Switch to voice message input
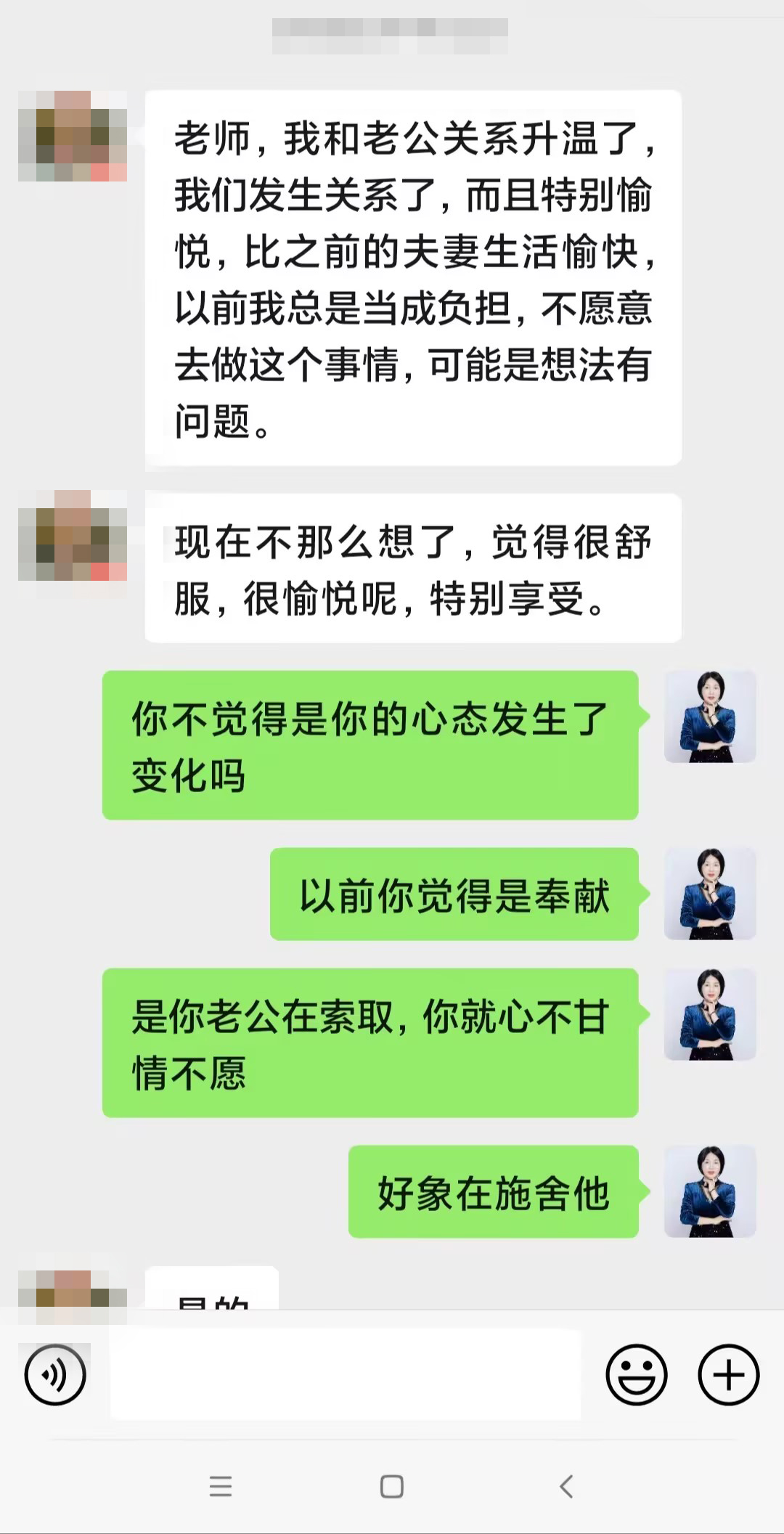The height and width of the screenshot is (1534, 784). click(55, 1374)
